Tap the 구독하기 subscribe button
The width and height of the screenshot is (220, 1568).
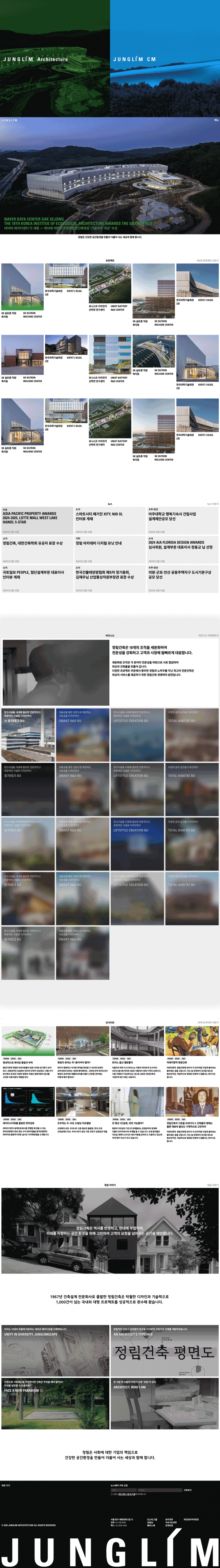click(x=187, y=1490)
